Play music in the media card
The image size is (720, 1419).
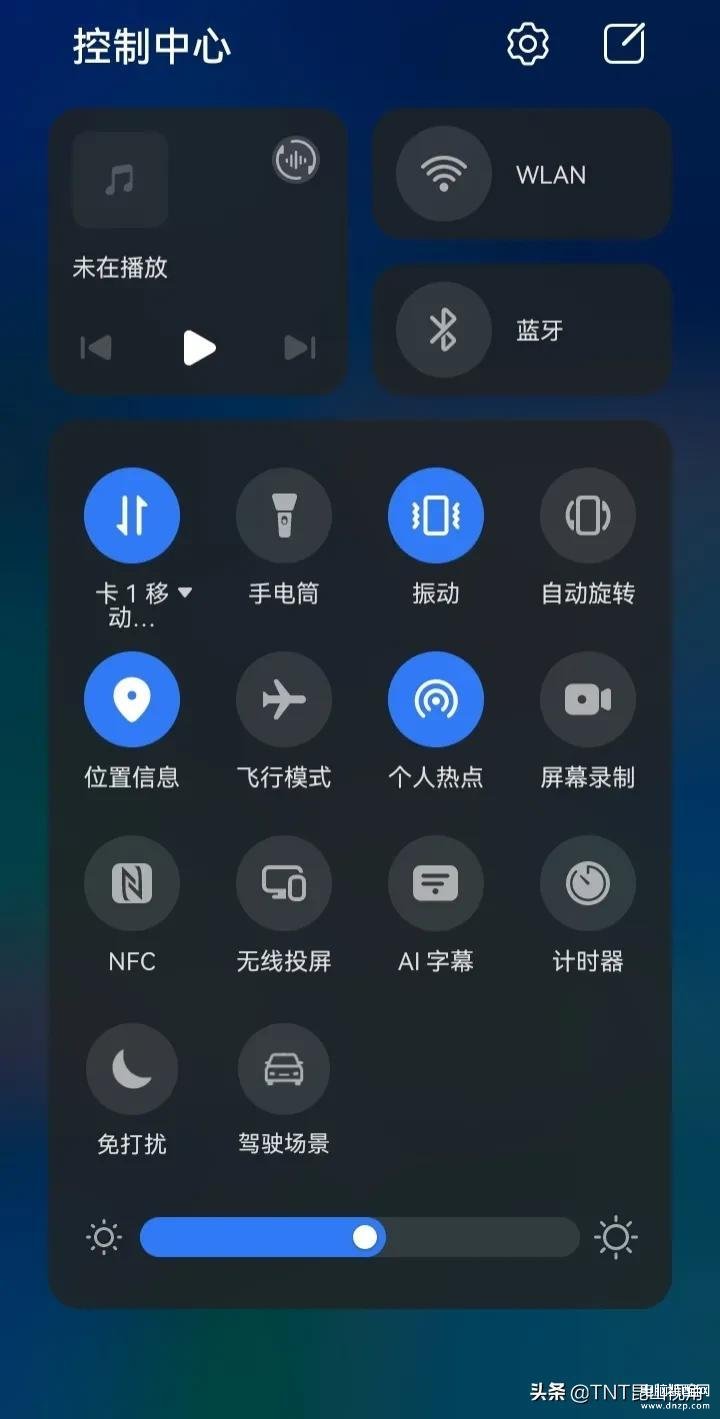[x=199, y=348]
